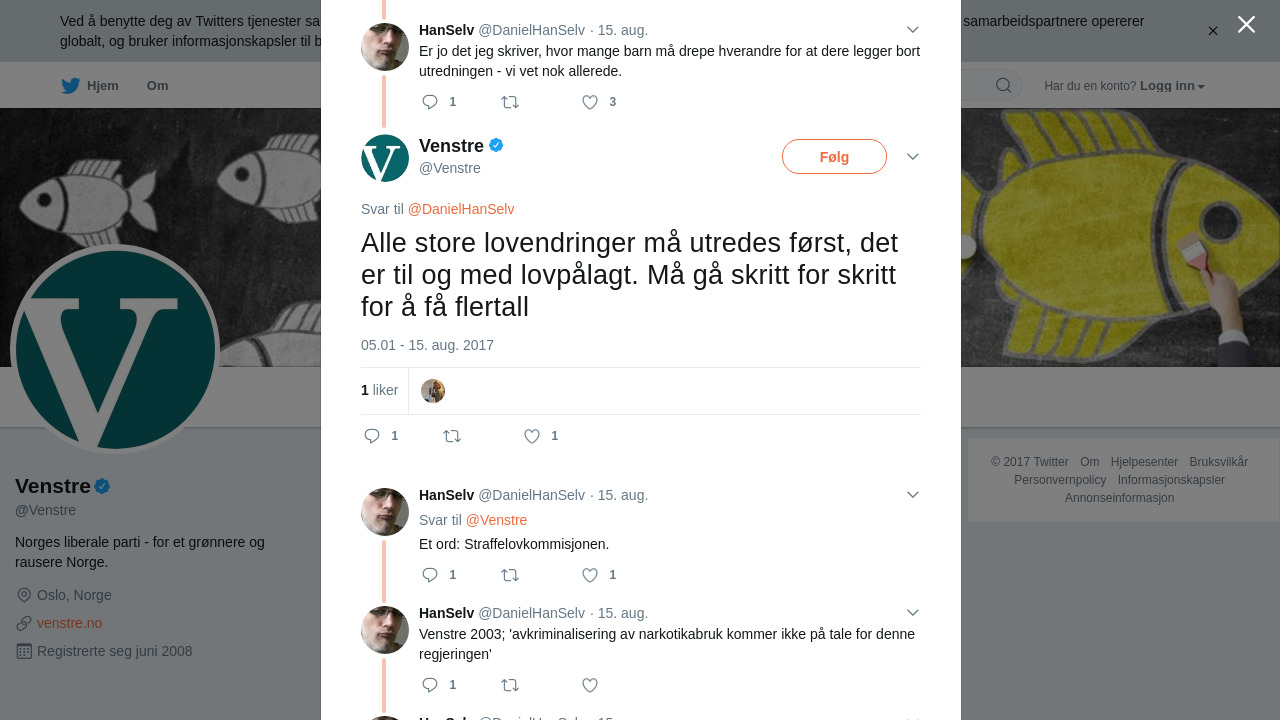
Task: Close the tweet overlay
Action: (x=1246, y=25)
